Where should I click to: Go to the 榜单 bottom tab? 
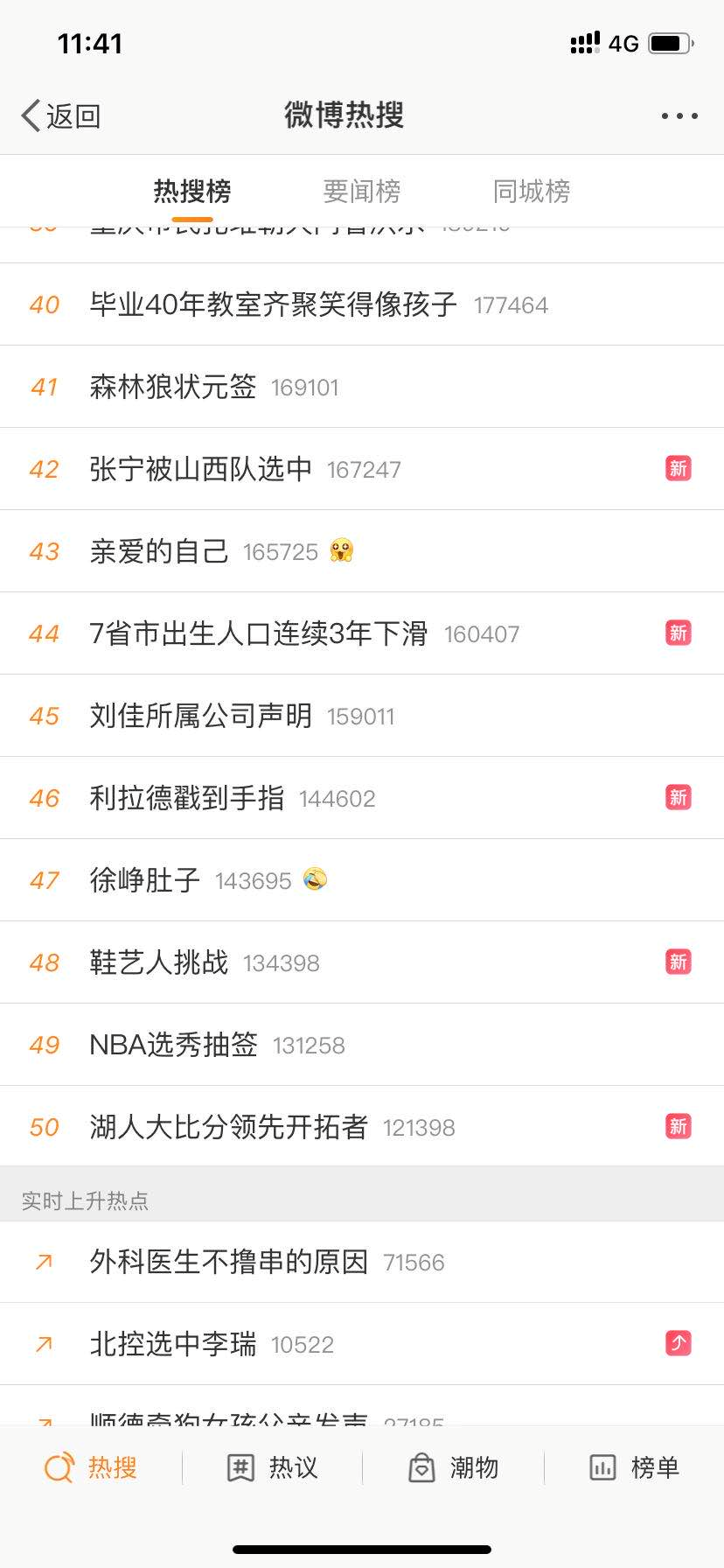634,1467
